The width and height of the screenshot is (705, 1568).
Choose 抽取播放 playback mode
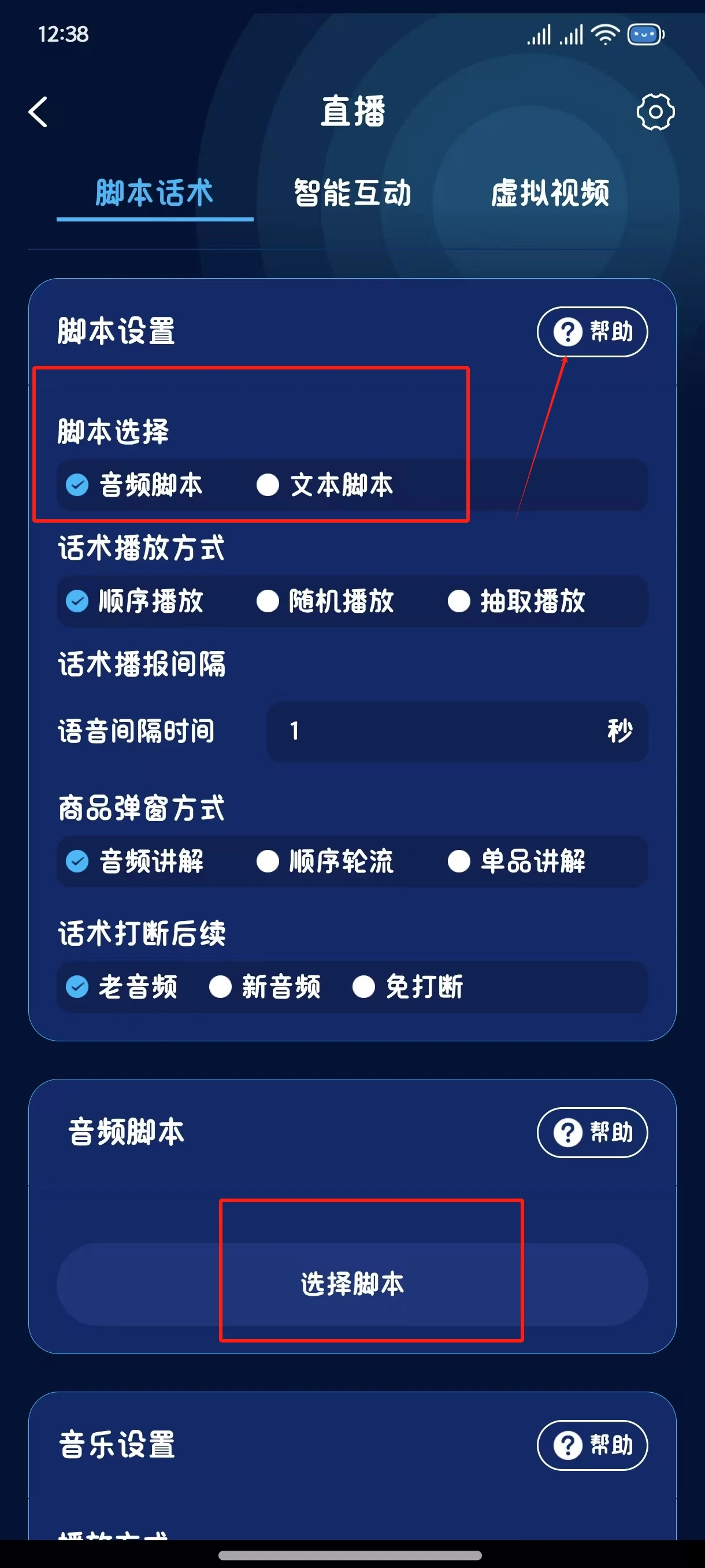pyautogui.click(x=517, y=601)
